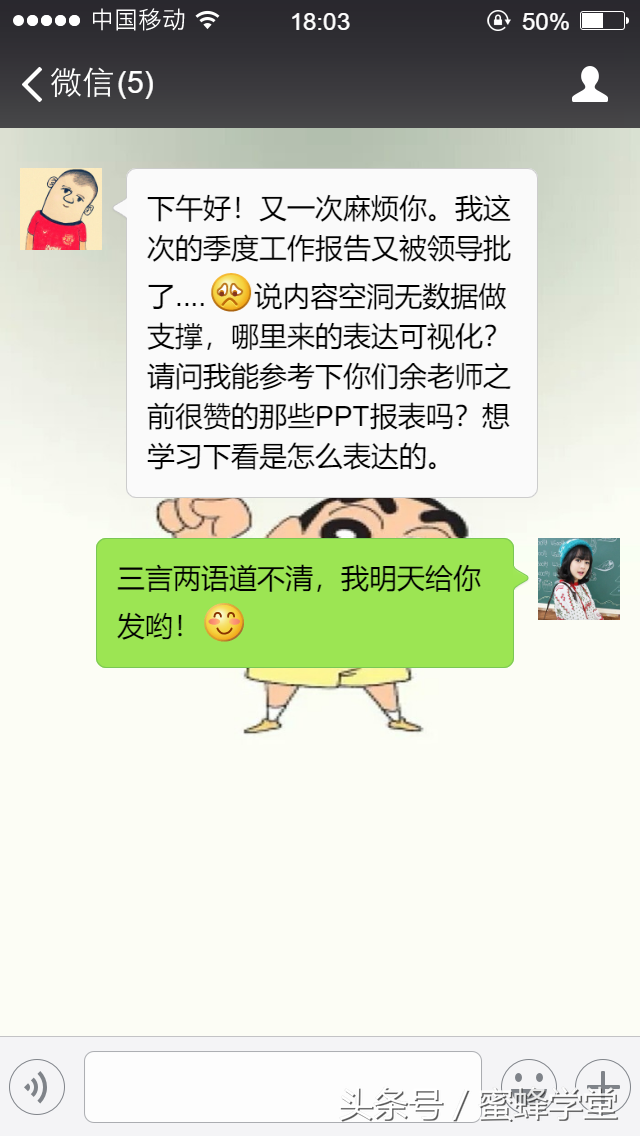Open my own avatar with teal hat
This screenshot has height=1136, width=640.
(578, 579)
